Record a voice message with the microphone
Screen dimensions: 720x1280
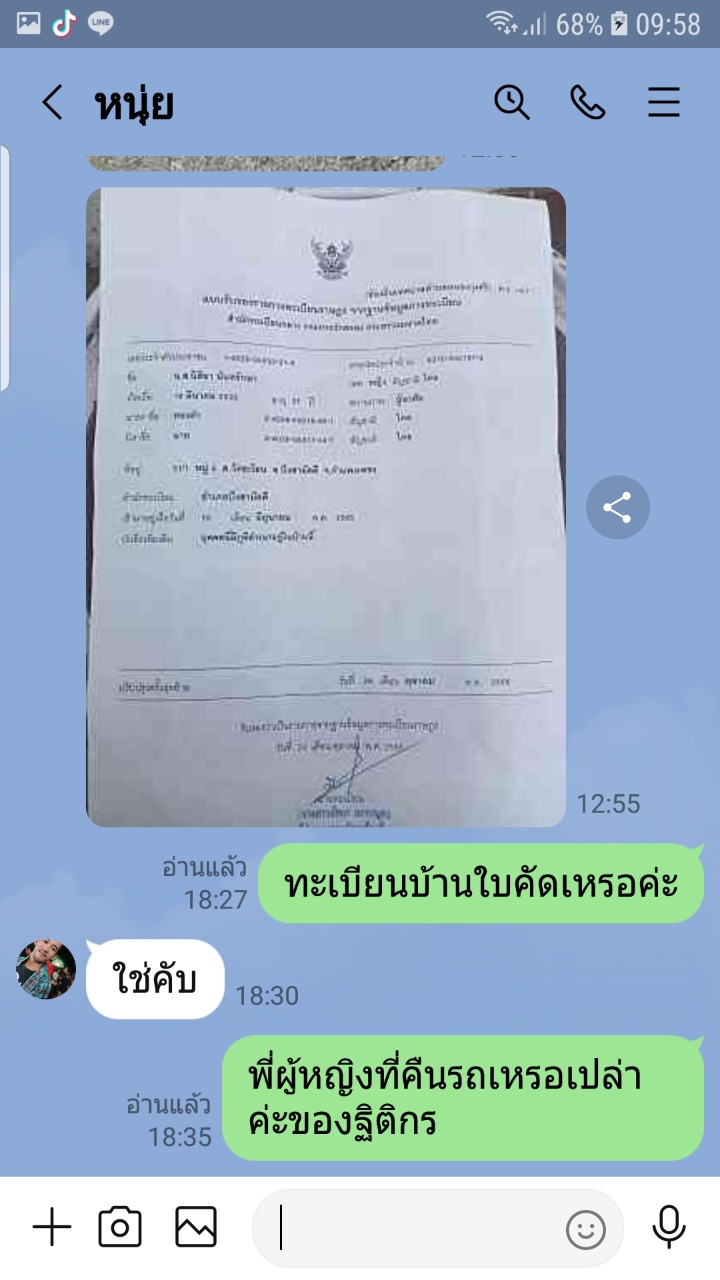pos(669,1228)
